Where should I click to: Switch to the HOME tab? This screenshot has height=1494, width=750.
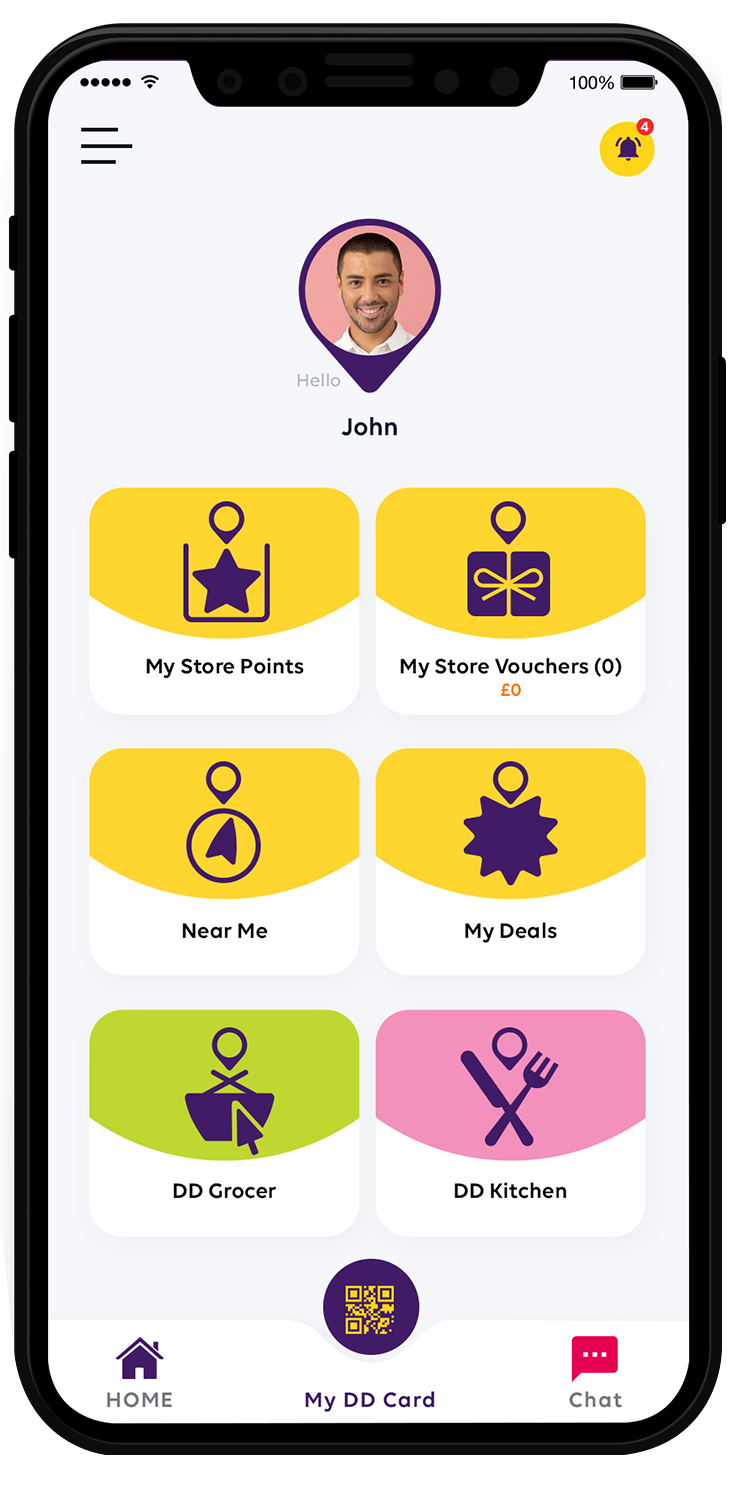(x=139, y=1372)
